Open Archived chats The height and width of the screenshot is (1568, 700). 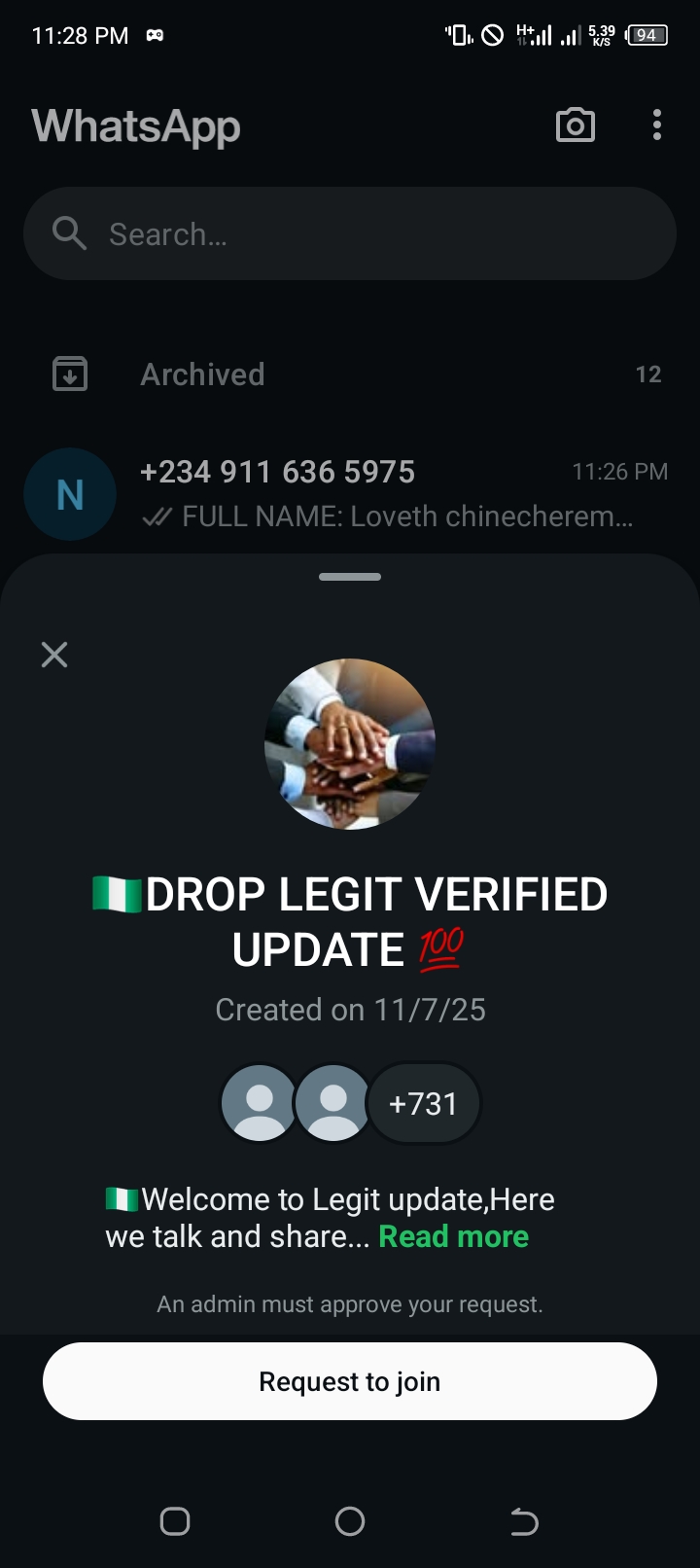pos(350,374)
